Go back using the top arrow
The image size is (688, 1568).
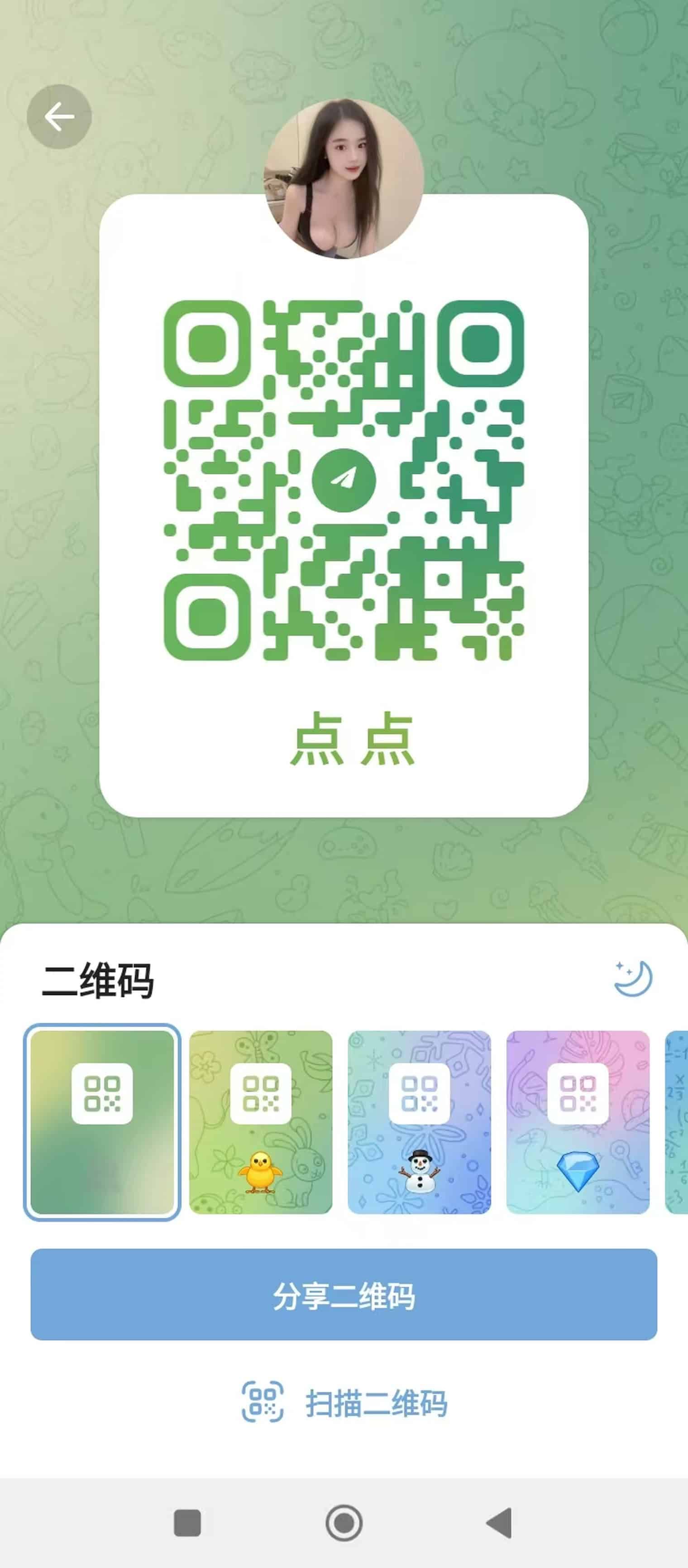(59, 116)
